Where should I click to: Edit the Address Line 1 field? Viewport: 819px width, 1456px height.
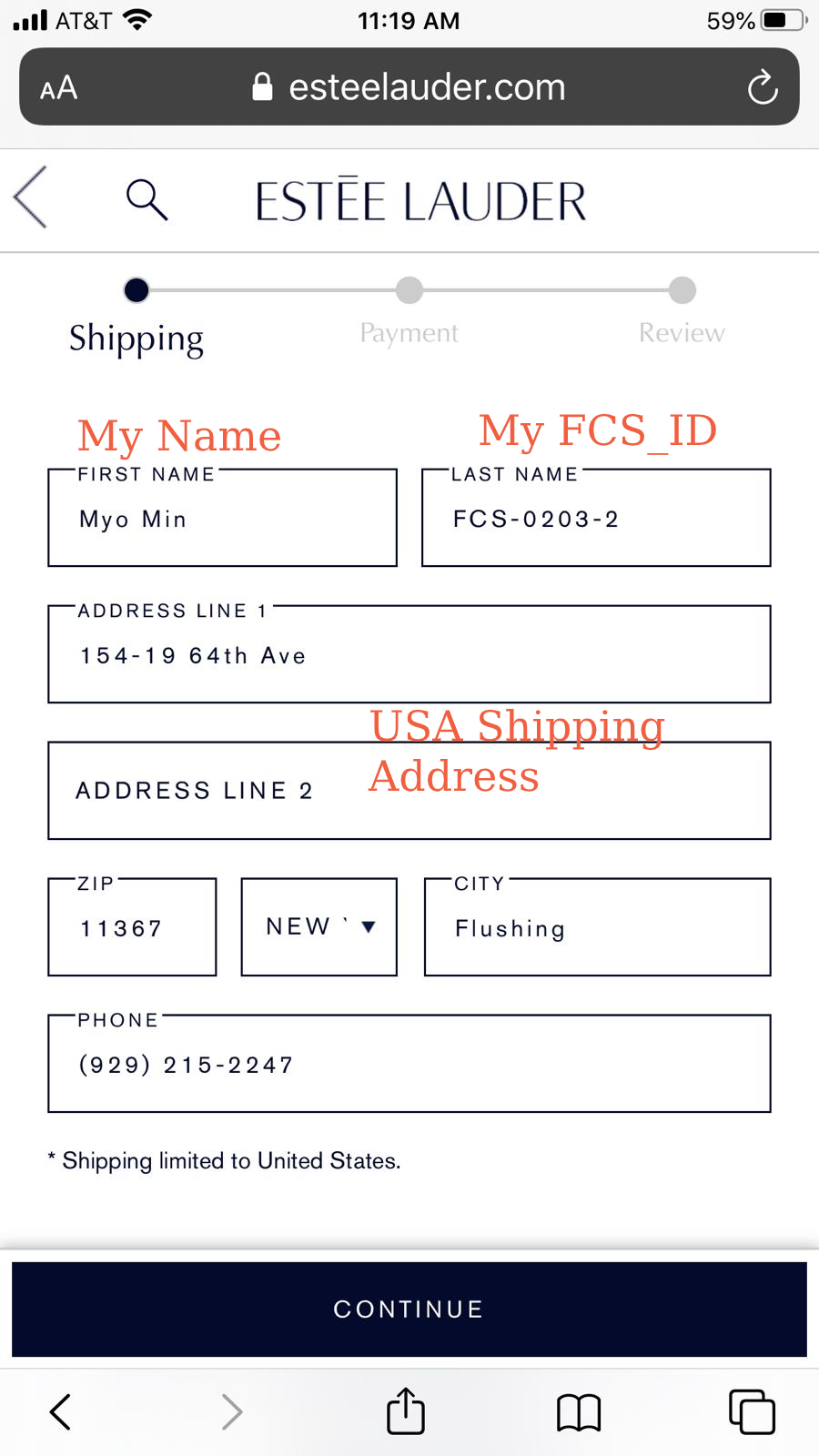(409, 655)
